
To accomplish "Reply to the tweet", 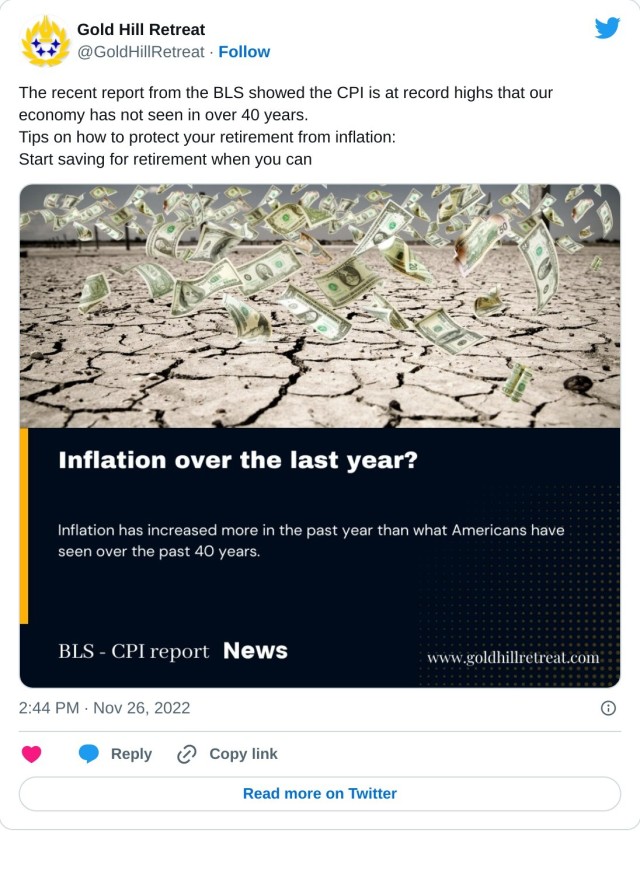I will [116, 754].
